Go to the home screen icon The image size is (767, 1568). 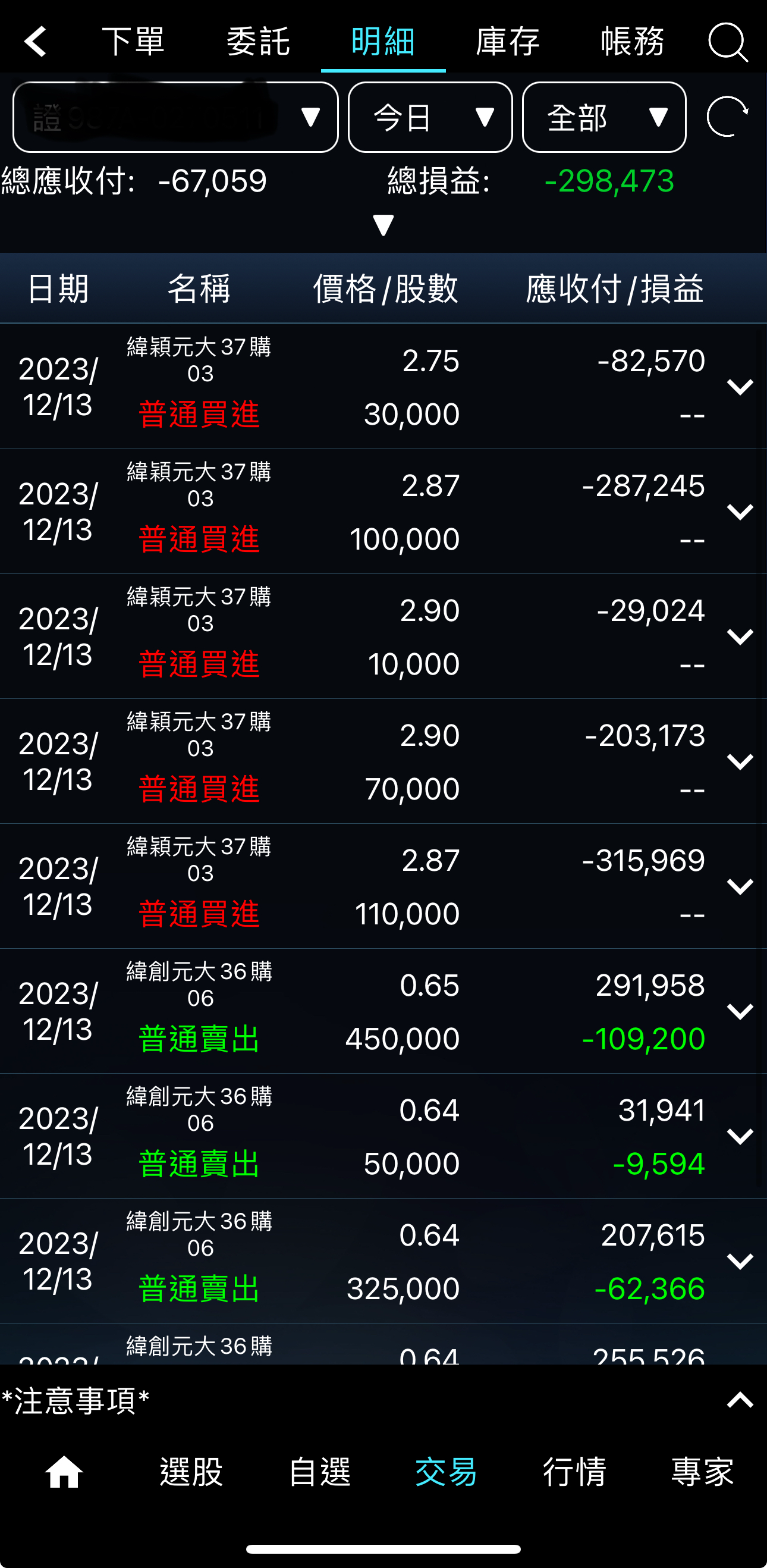point(64,1472)
